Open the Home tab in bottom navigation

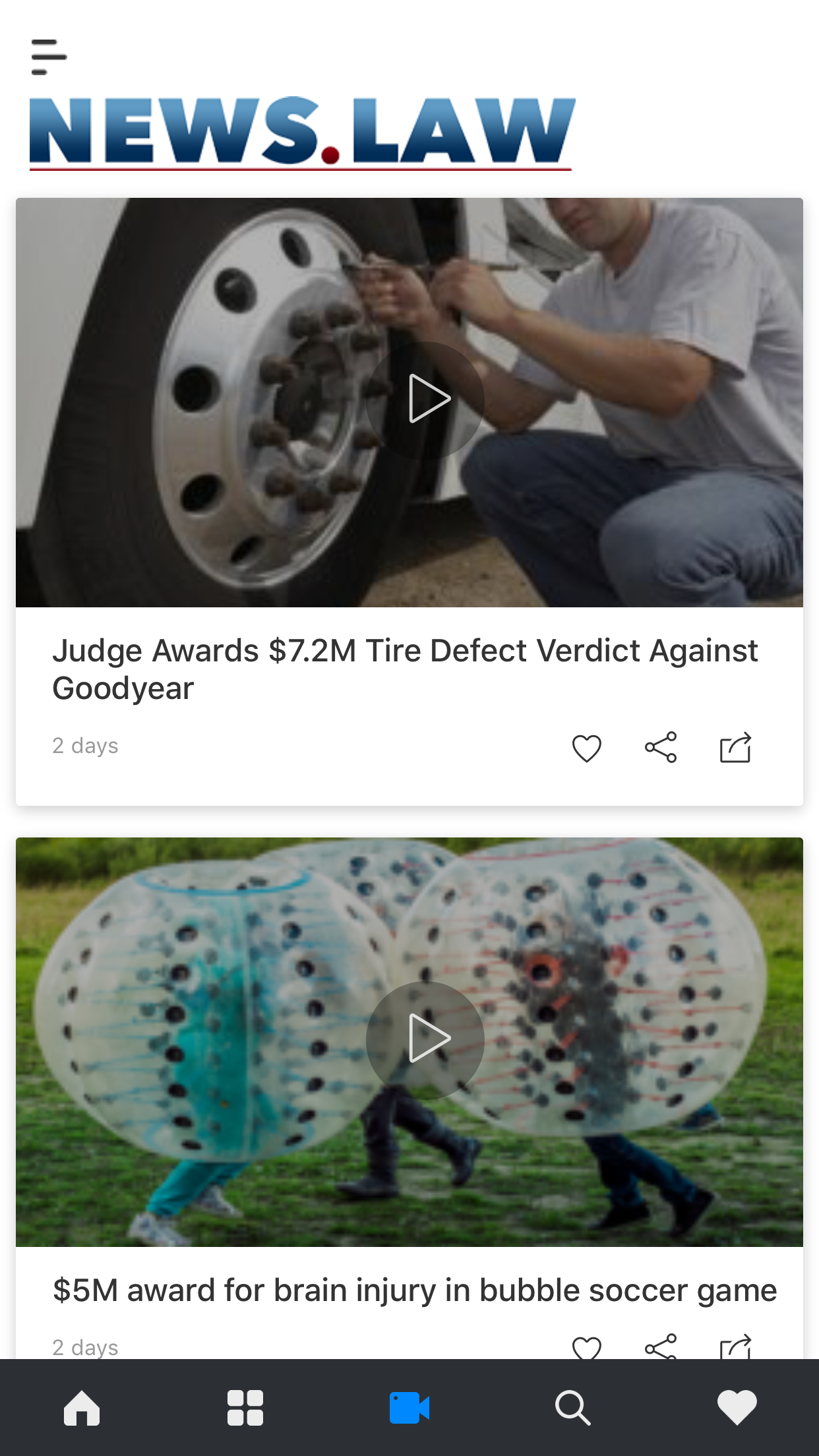[x=82, y=1408]
